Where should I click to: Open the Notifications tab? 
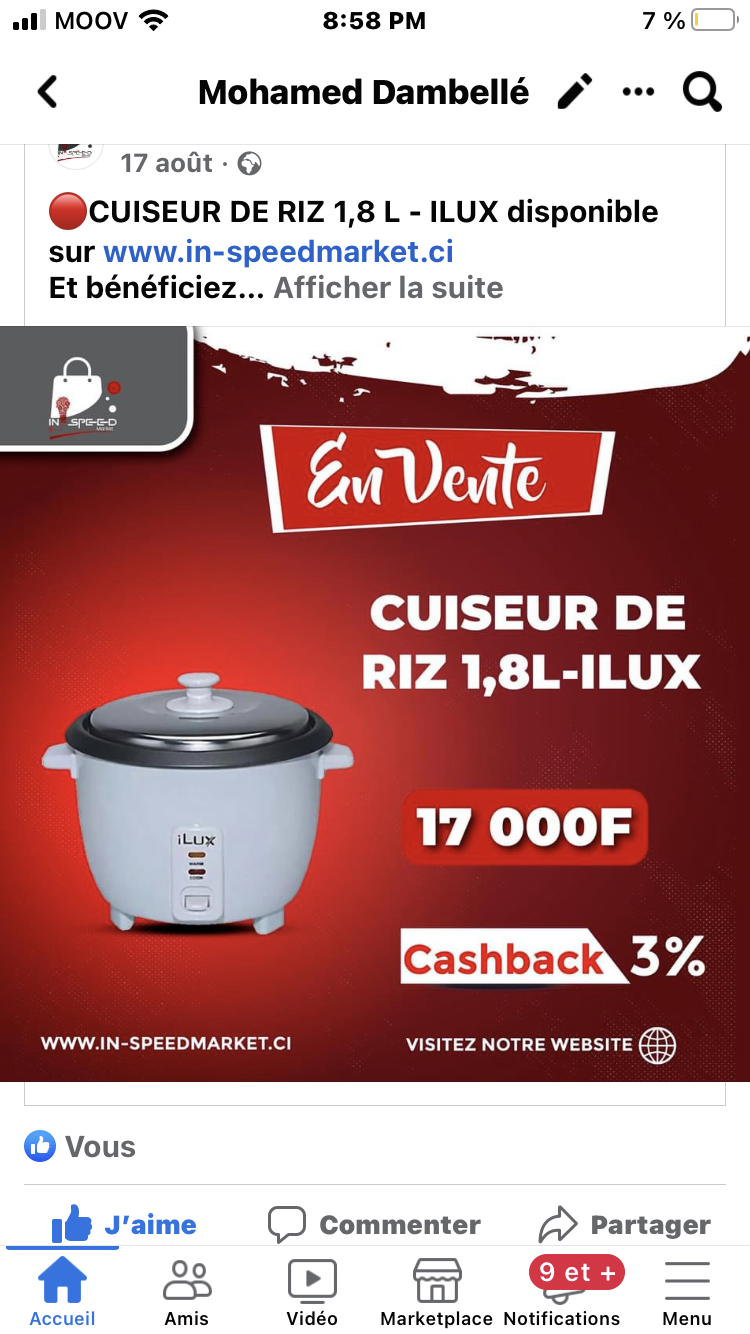562,1292
